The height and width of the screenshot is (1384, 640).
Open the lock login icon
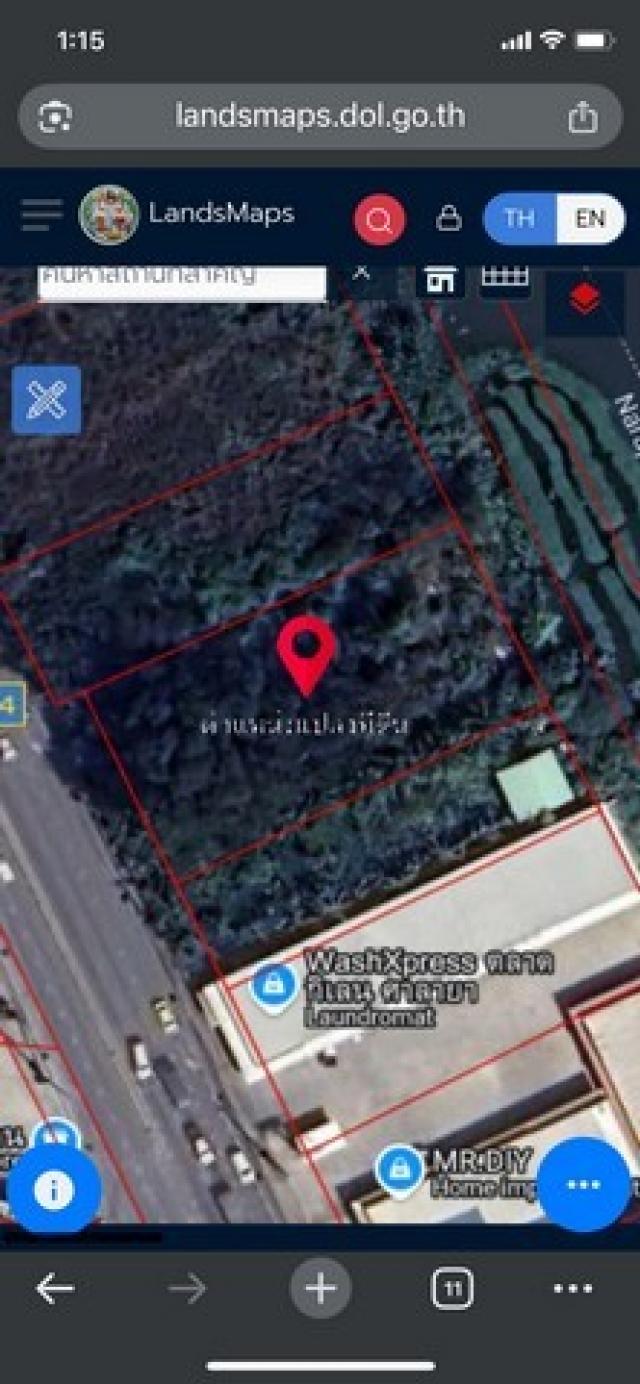pos(449,218)
